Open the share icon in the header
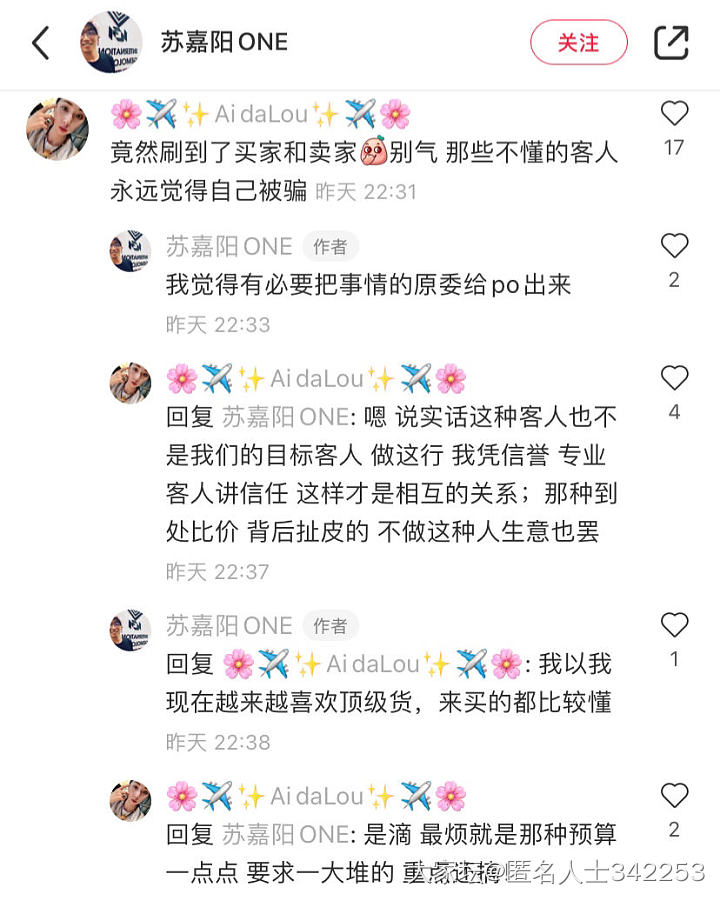The width and height of the screenshot is (720, 901). coord(671,43)
